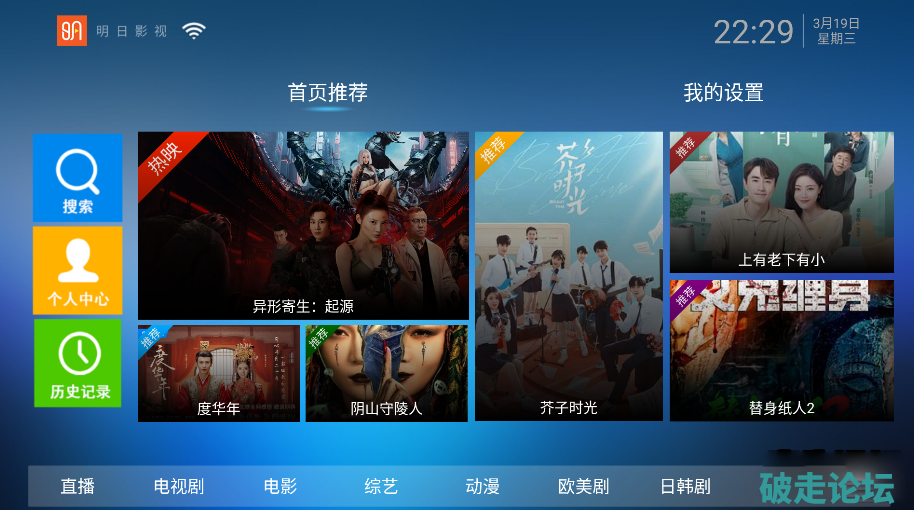Open the 欧美剧 category
The width and height of the screenshot is (914, 510).
pos(583,487)
